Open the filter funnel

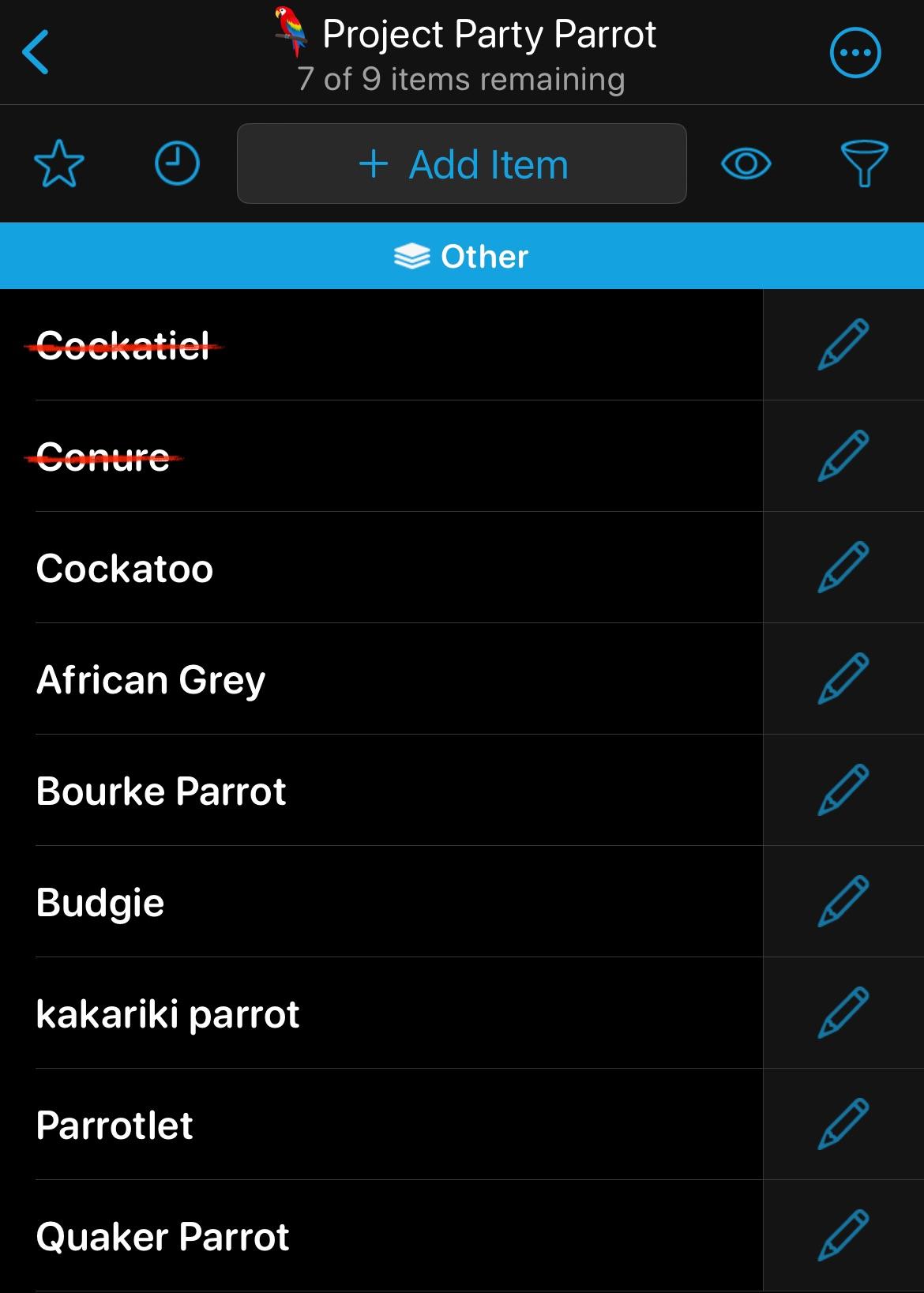(864, 164)
